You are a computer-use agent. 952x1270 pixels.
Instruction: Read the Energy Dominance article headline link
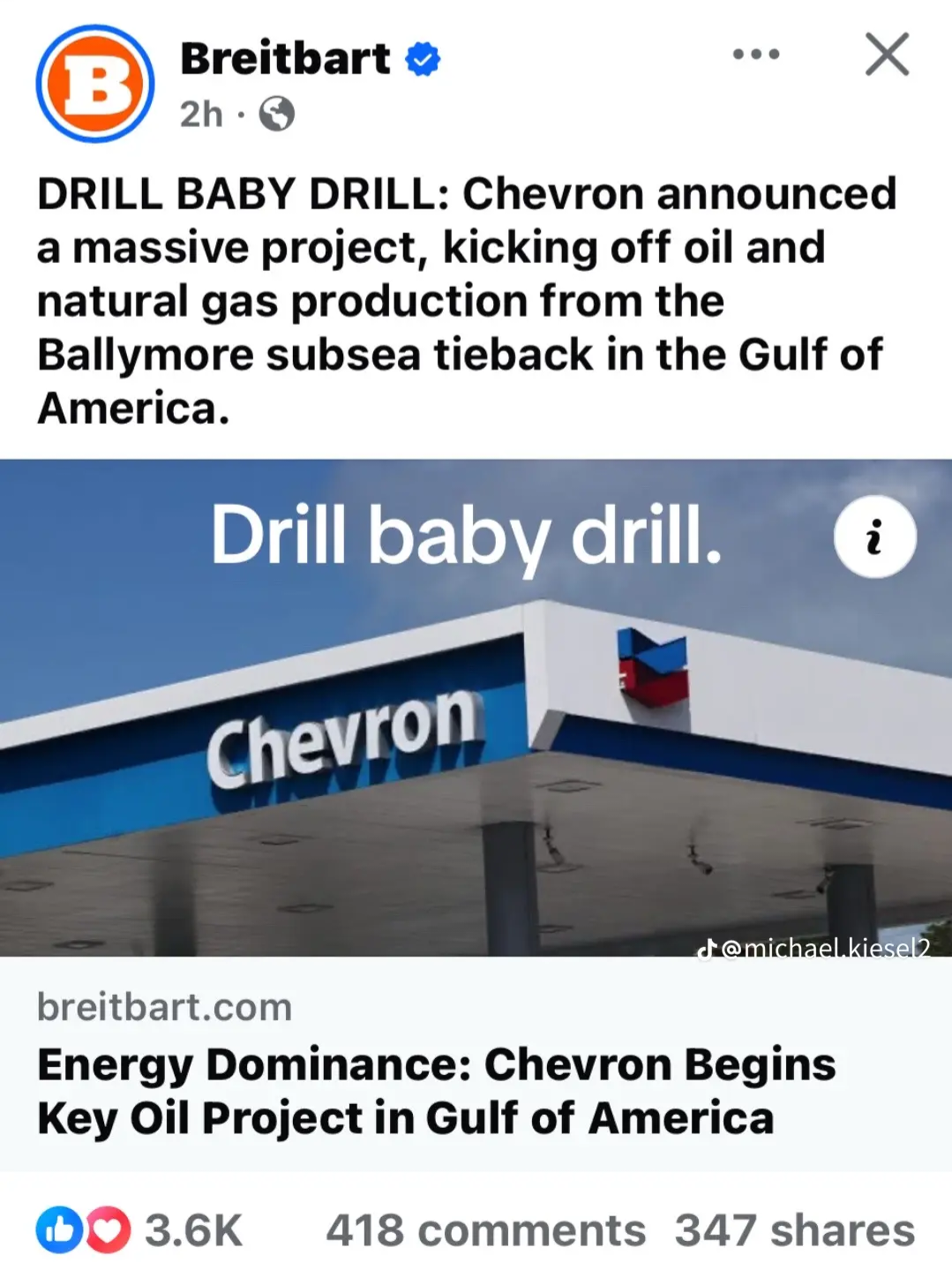436,1091
